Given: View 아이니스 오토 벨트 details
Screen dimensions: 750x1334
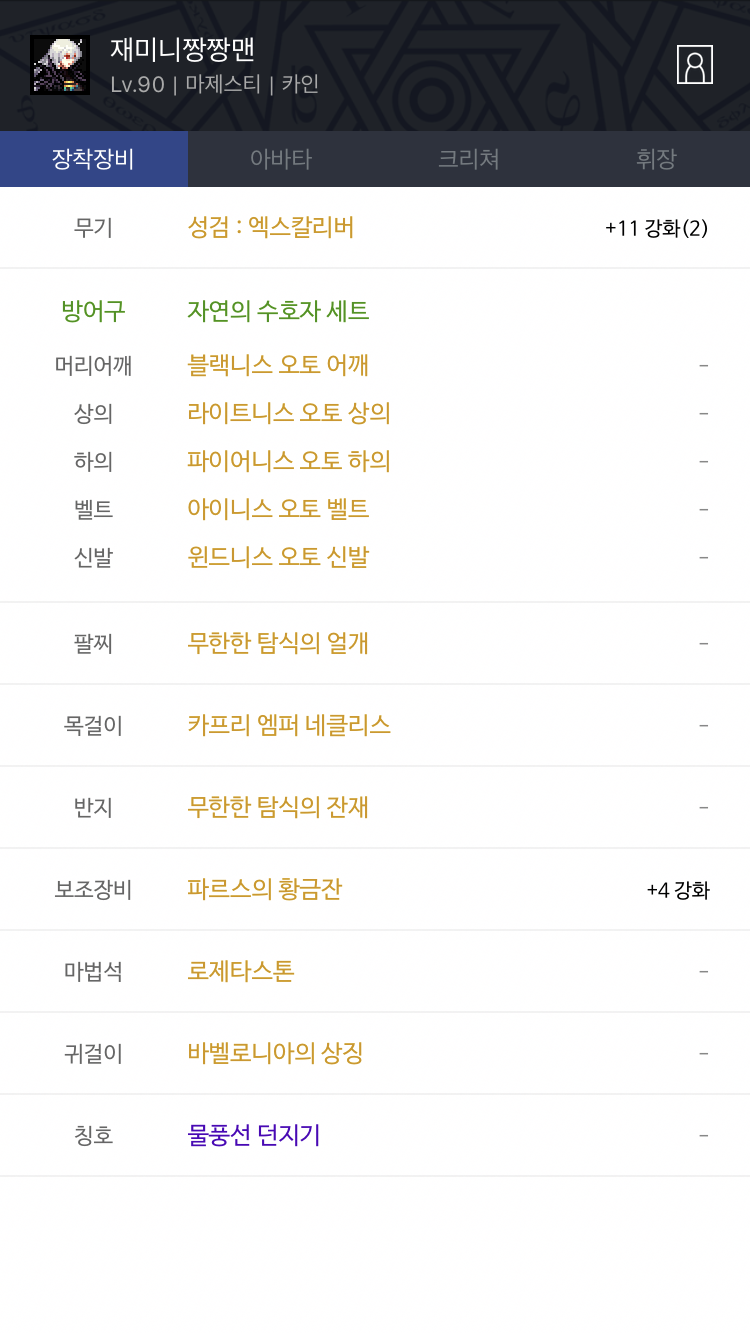Looking at the screenshot, I should 278,509.
